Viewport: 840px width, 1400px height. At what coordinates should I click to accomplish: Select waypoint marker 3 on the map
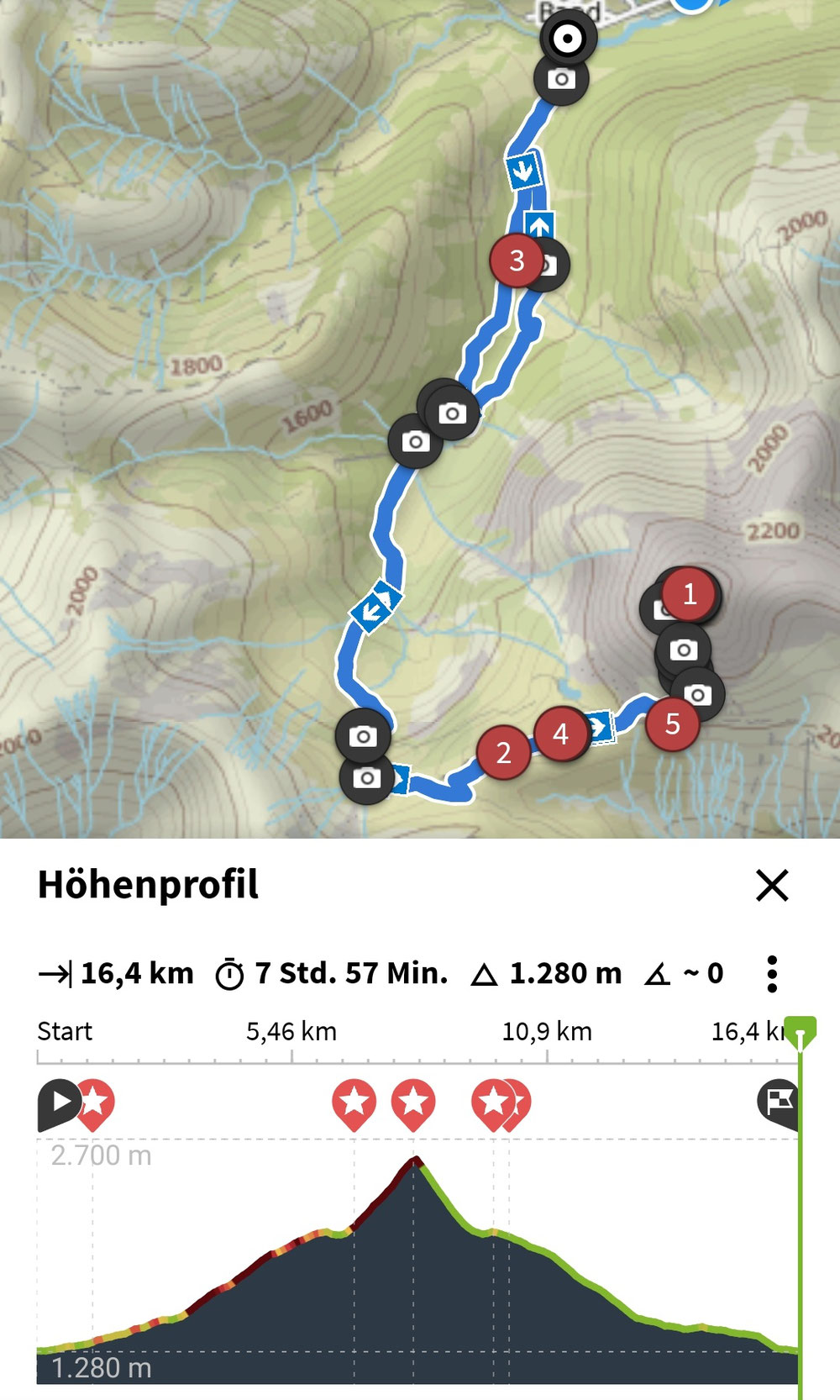pos(517,261)
